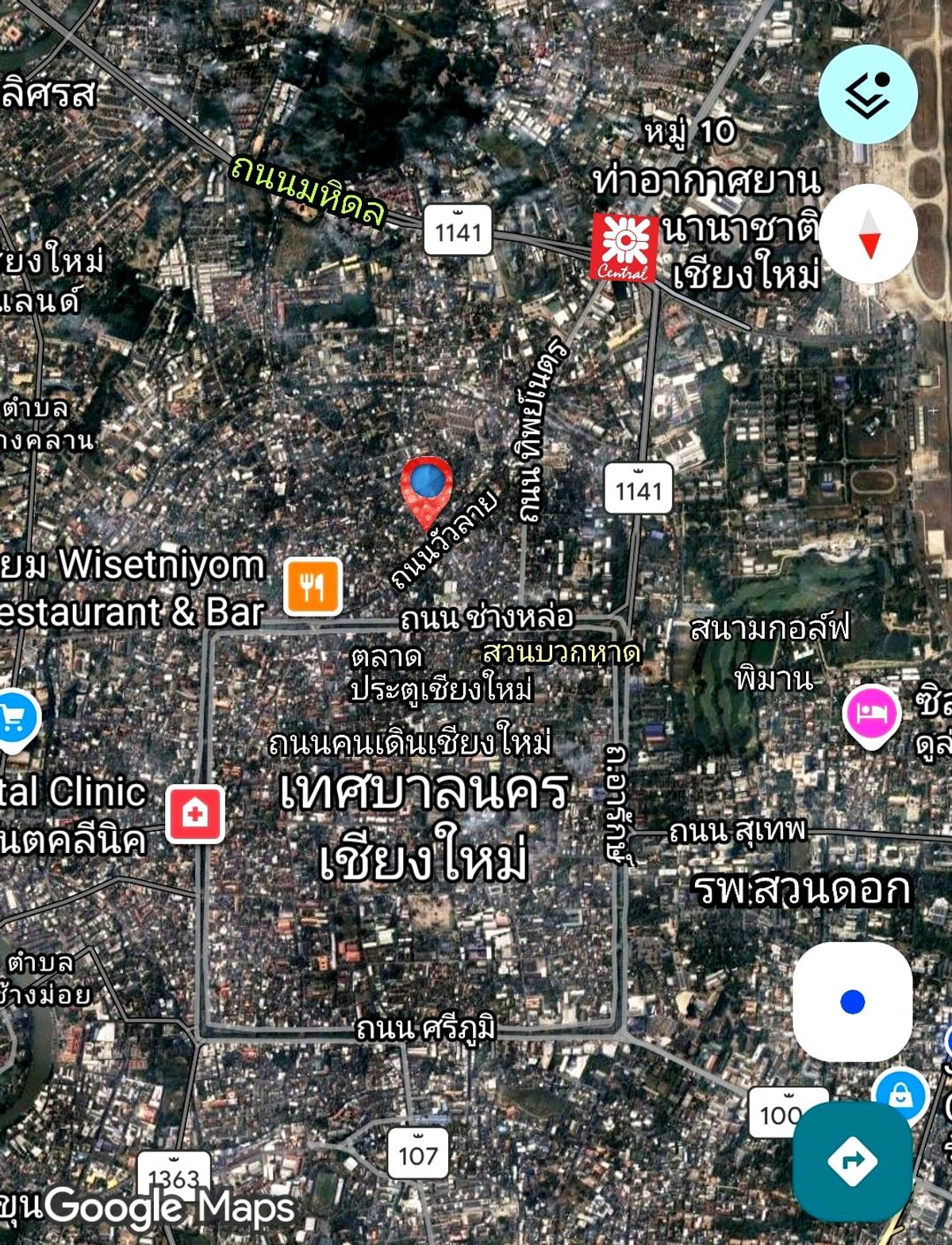Image resolution: width=952 pixels, height=1245 pixels.
Task: Start directions with the arrow button
Action: point(852,1161)
